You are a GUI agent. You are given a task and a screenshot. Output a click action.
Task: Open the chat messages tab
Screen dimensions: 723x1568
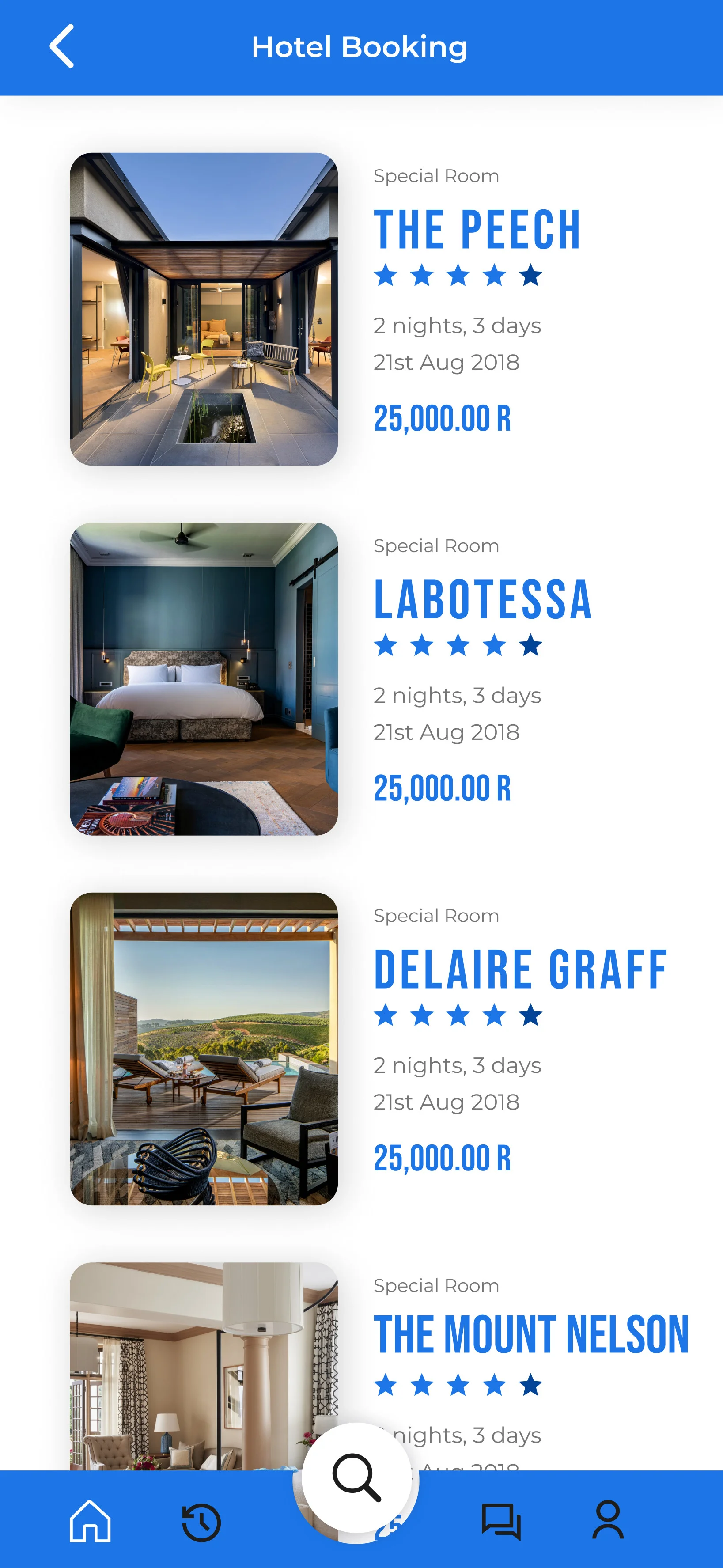tap(500, 1521)
